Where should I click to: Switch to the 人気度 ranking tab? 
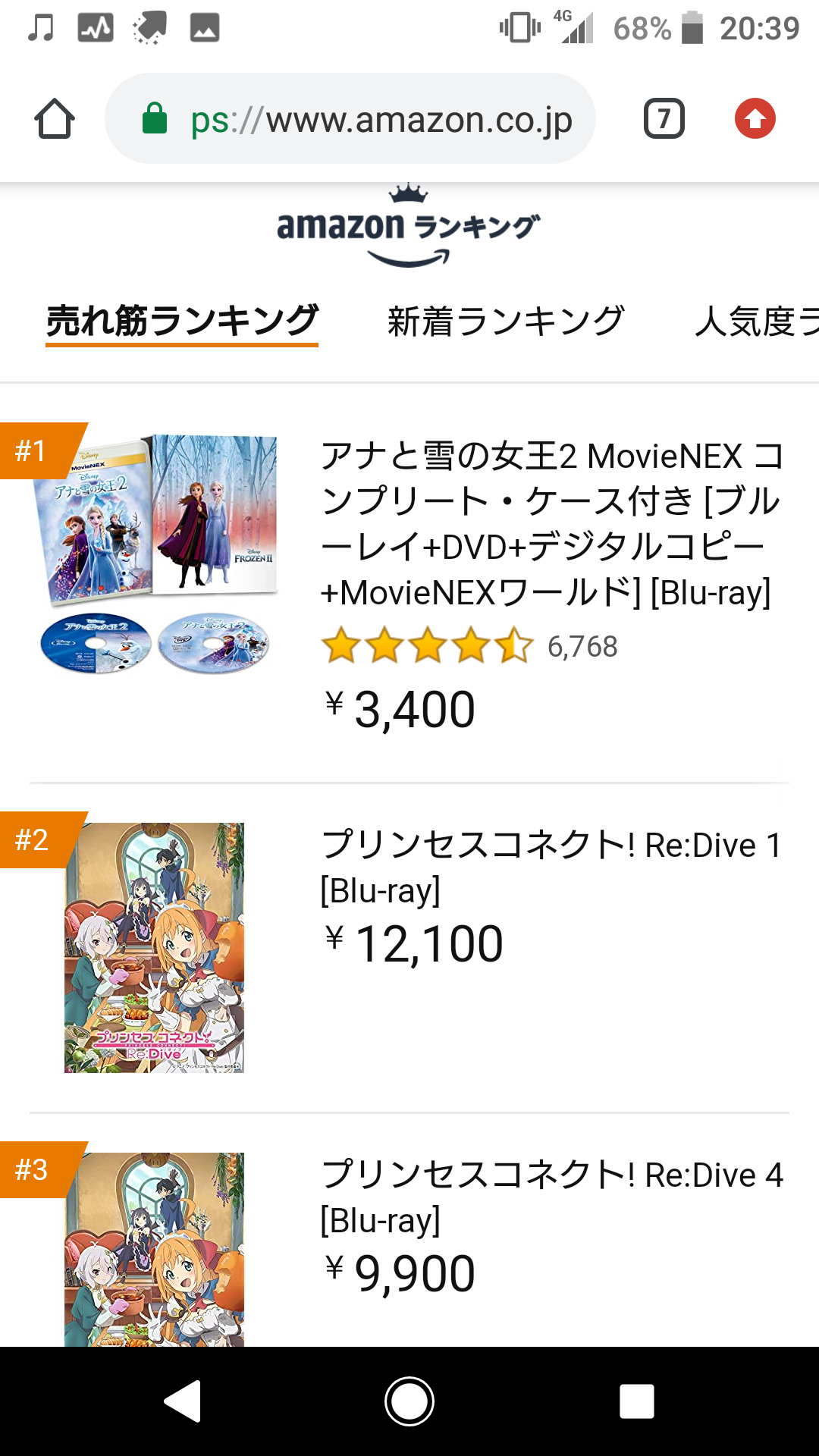(x=757, y=322)
